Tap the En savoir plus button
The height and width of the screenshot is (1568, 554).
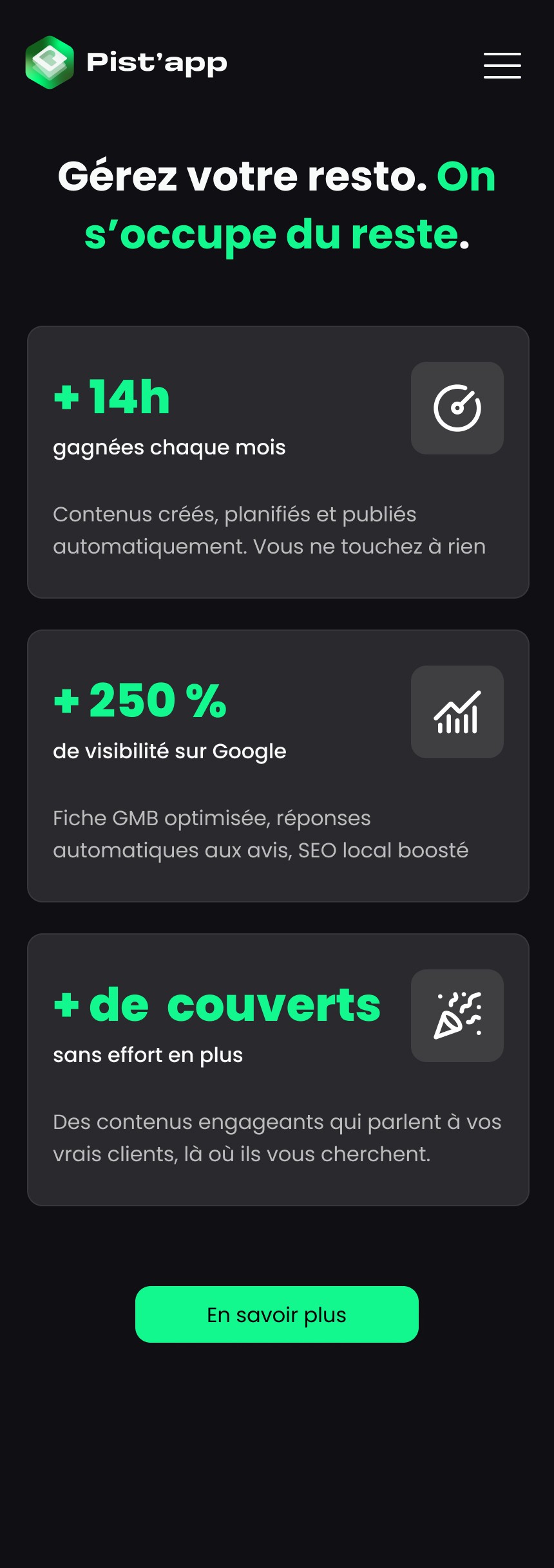[x=277, y=1314]
